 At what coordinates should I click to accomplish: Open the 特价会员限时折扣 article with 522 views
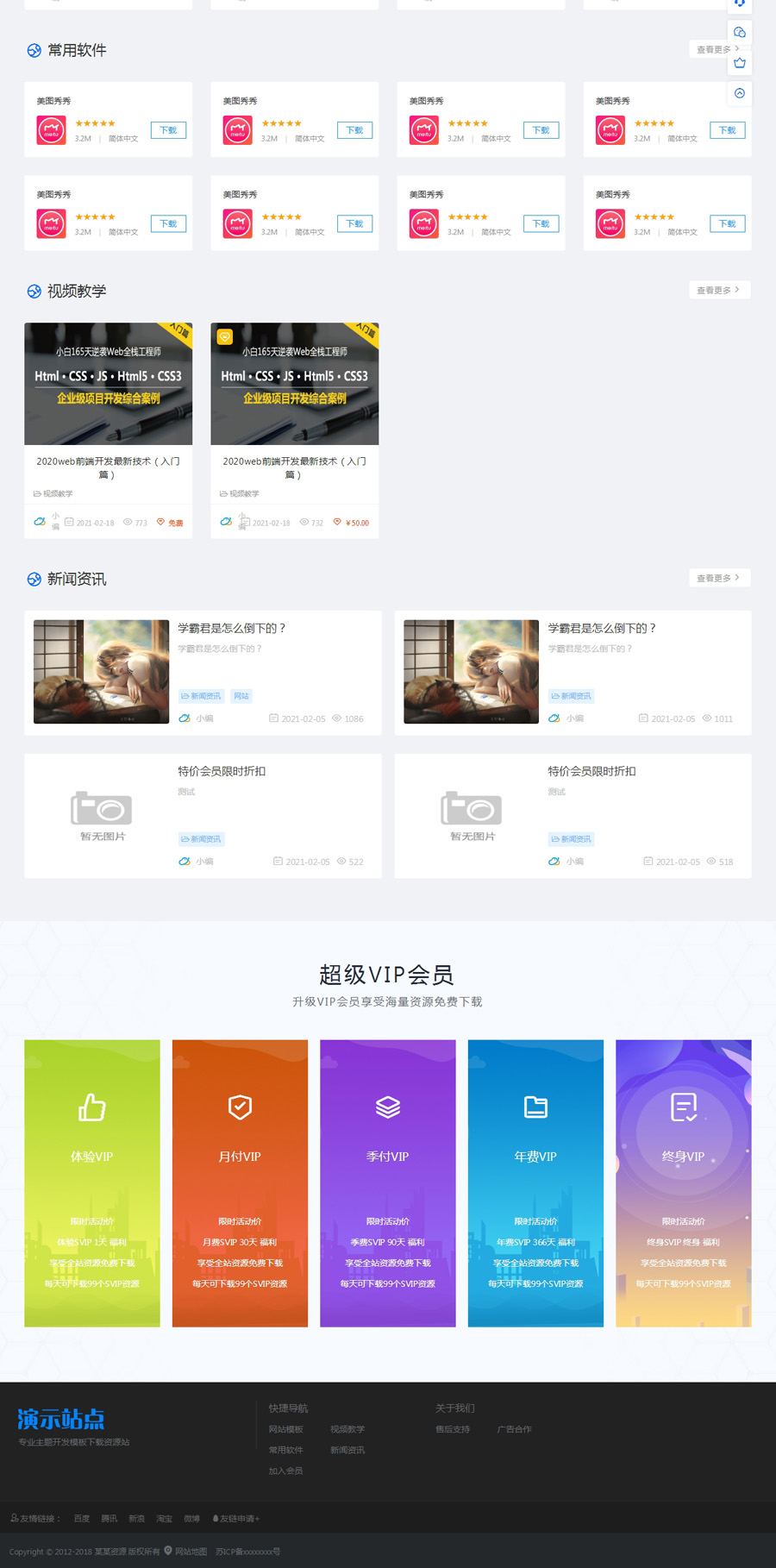tap(222, 771)
